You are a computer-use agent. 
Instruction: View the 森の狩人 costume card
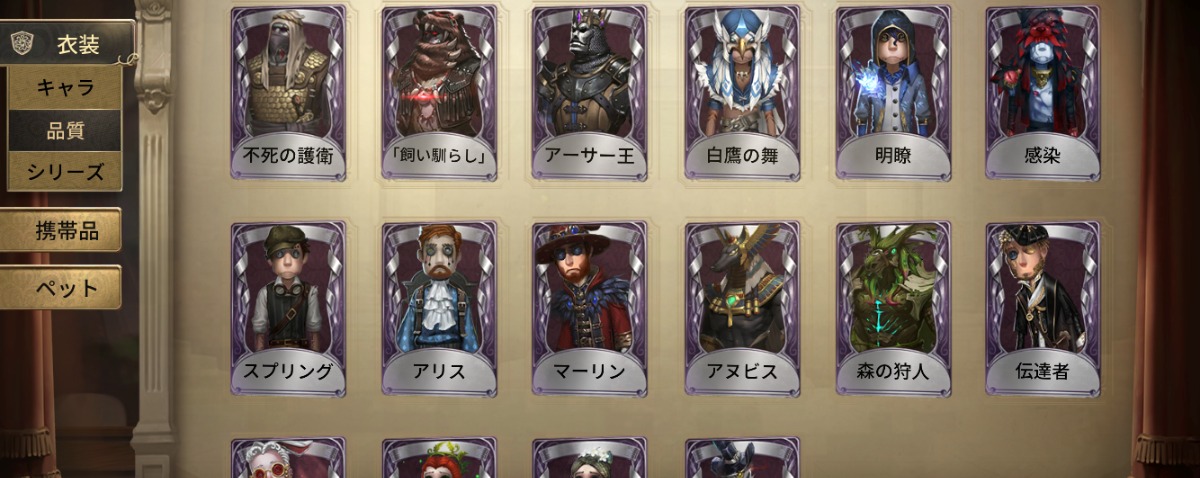tap(893, 308)
